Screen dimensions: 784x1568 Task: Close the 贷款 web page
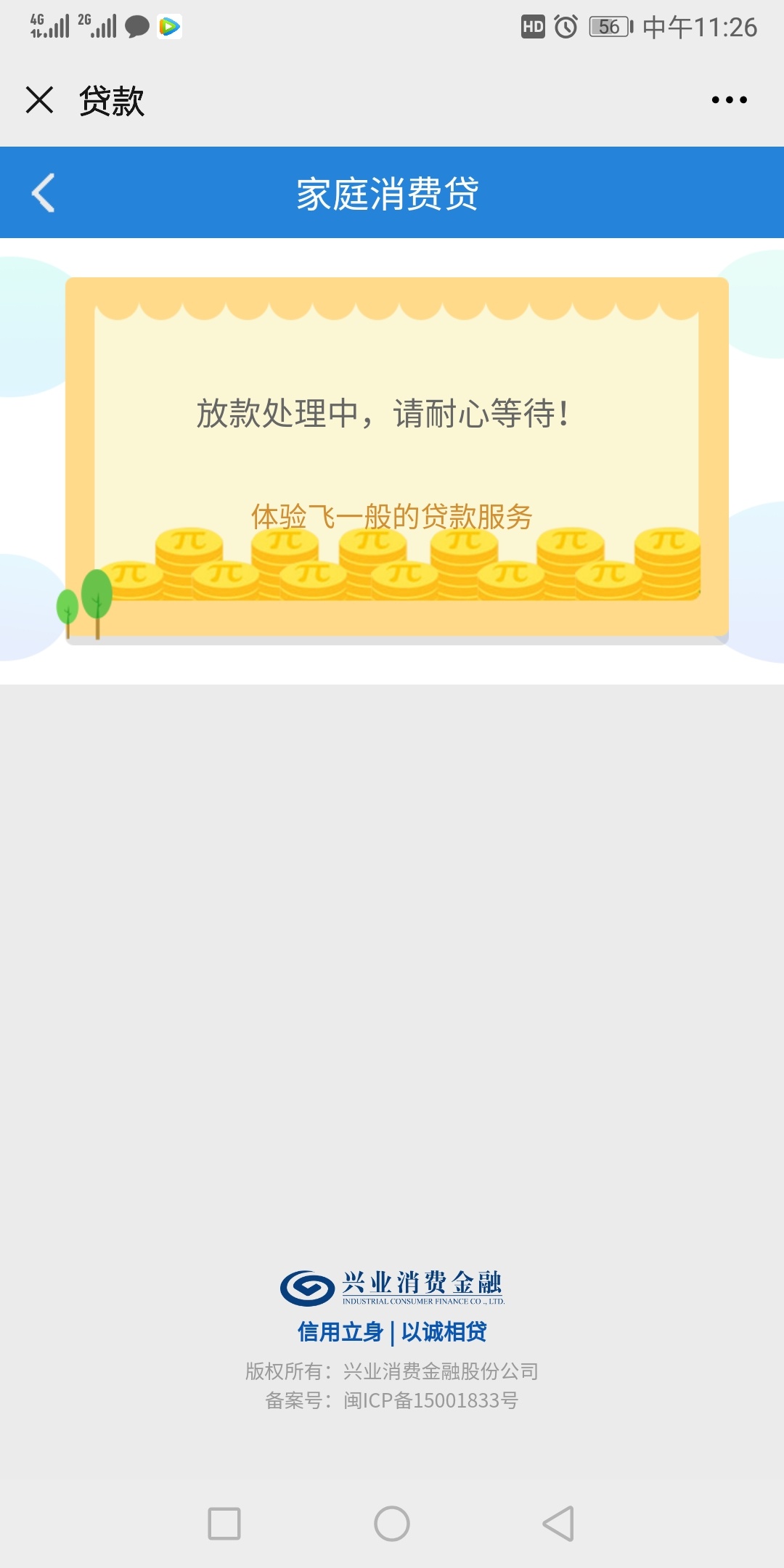click(39, 99)
